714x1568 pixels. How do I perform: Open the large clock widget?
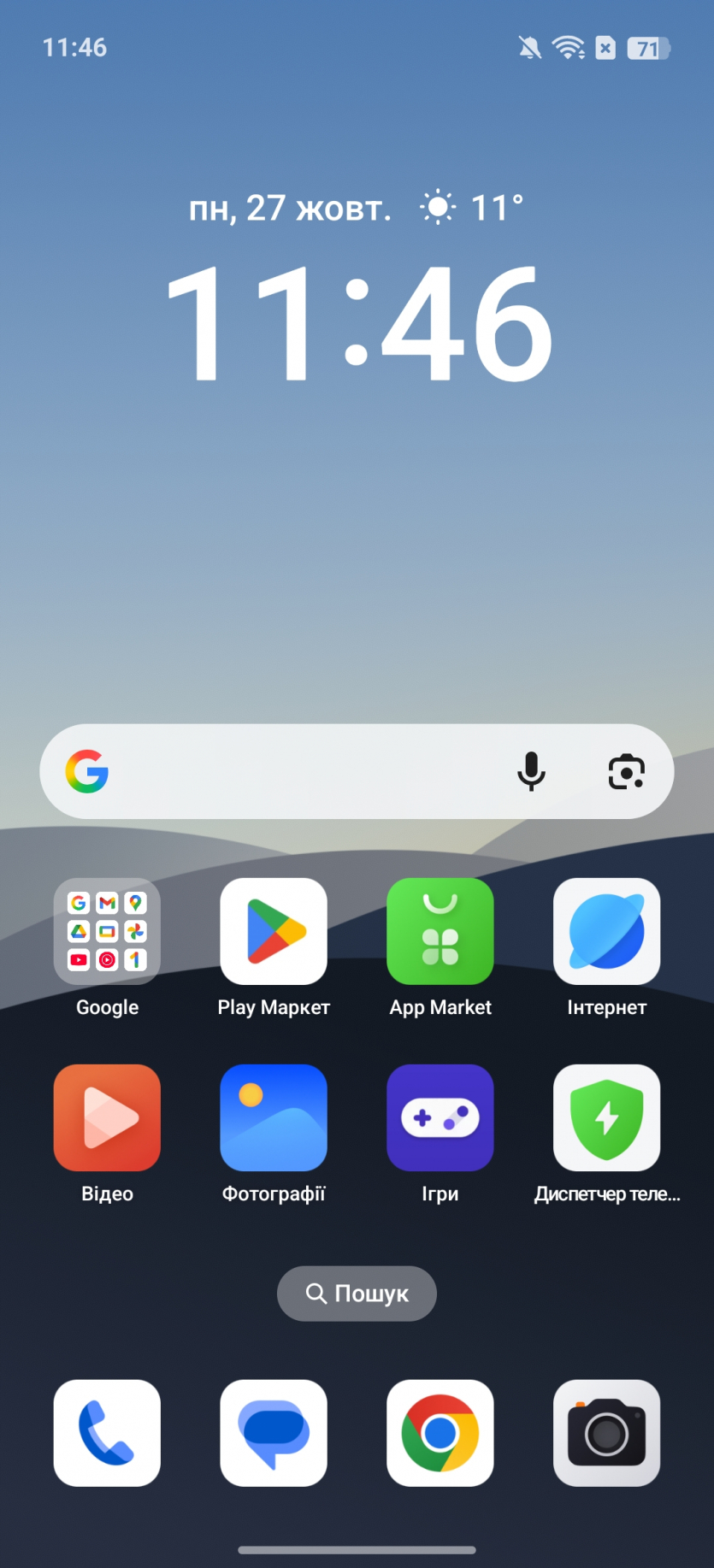click(359, 321)
